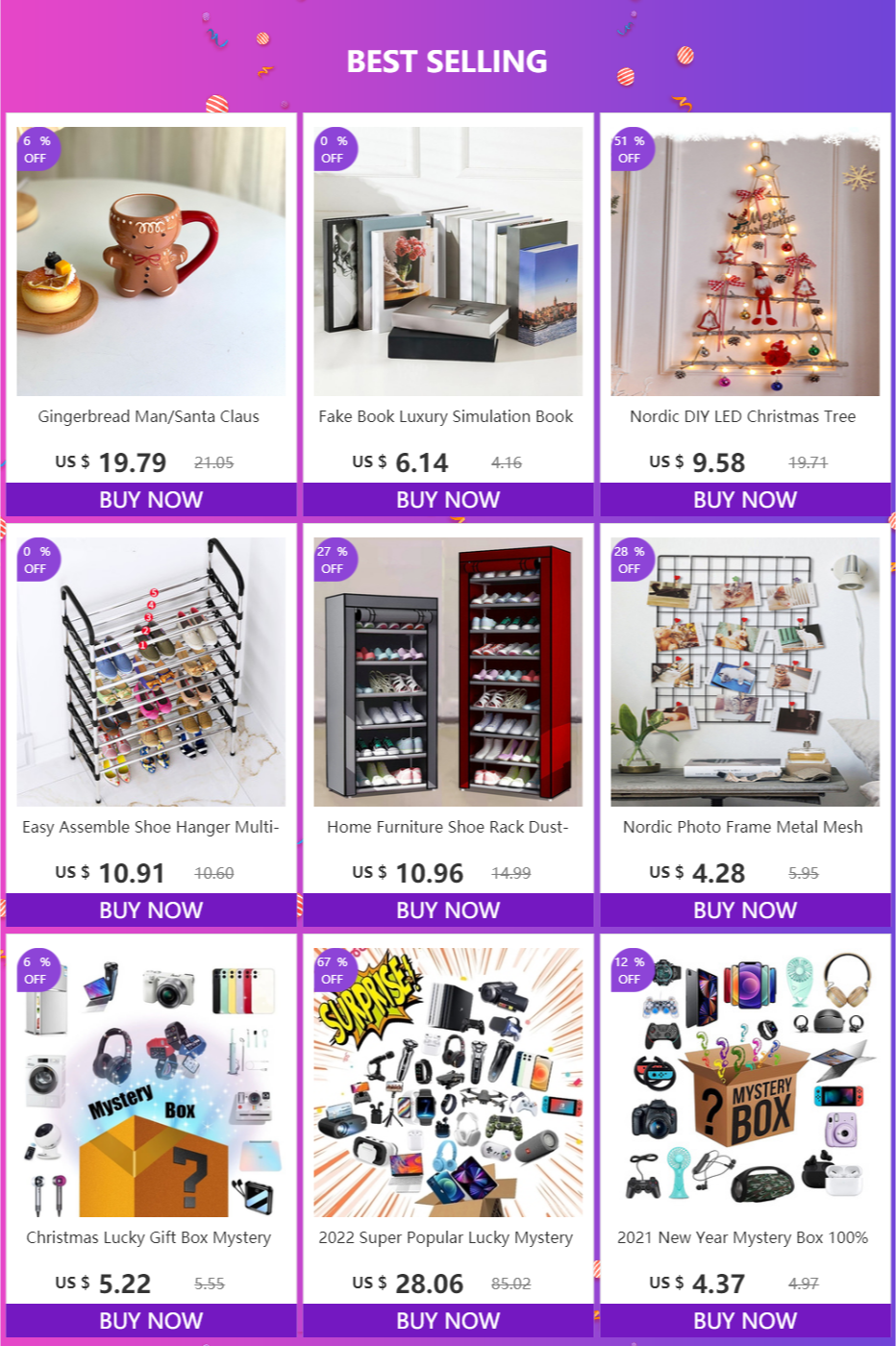
Task: View the Nordic Photo Frame Metal Mesh picture
Action: [x=745, y=672]
